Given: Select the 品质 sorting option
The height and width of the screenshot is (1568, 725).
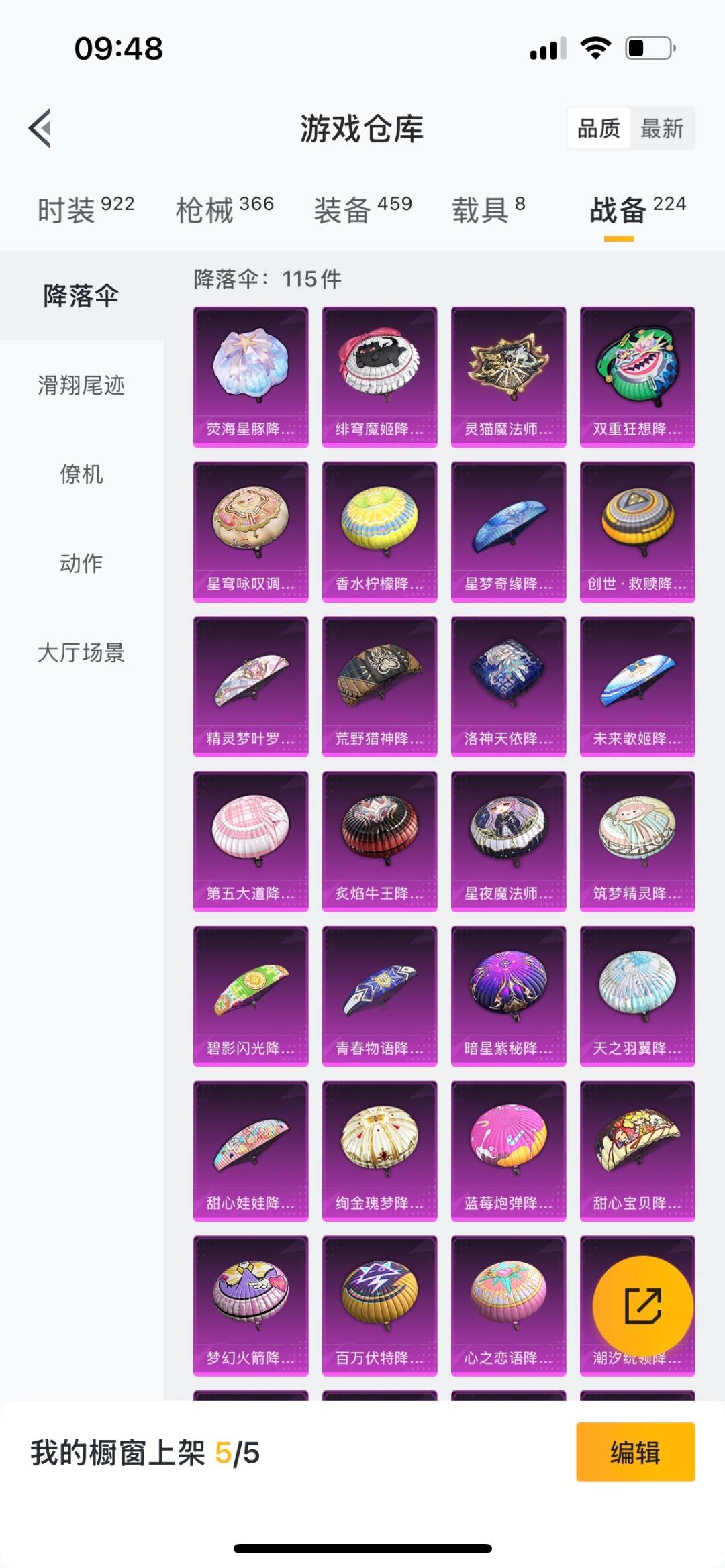Looking at the screenshot, I should [599, 128].
